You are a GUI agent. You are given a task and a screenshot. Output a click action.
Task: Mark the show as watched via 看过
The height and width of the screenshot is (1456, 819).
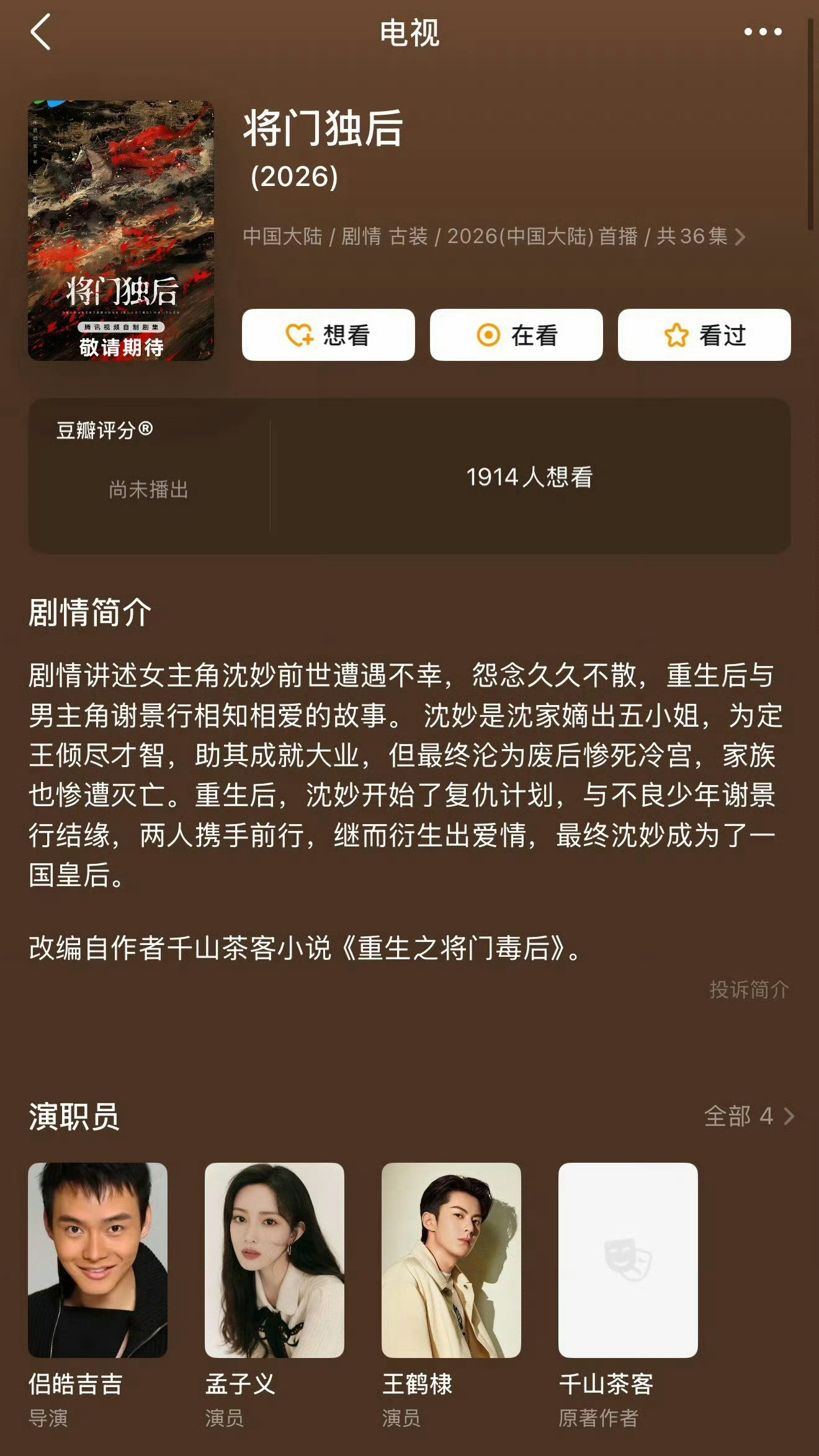[702, 335]
